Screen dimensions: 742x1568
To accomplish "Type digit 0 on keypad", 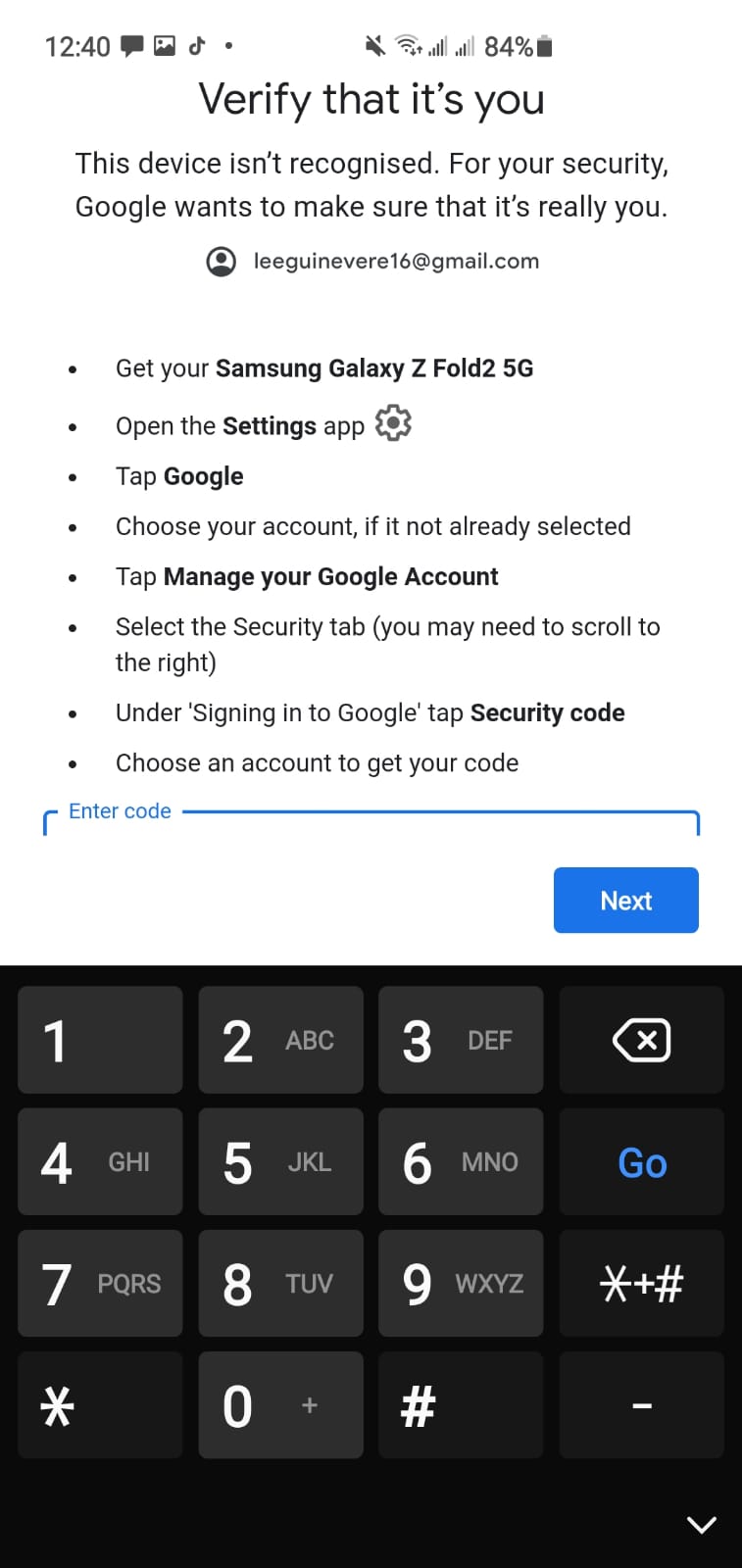I will tap(280, 1405).
